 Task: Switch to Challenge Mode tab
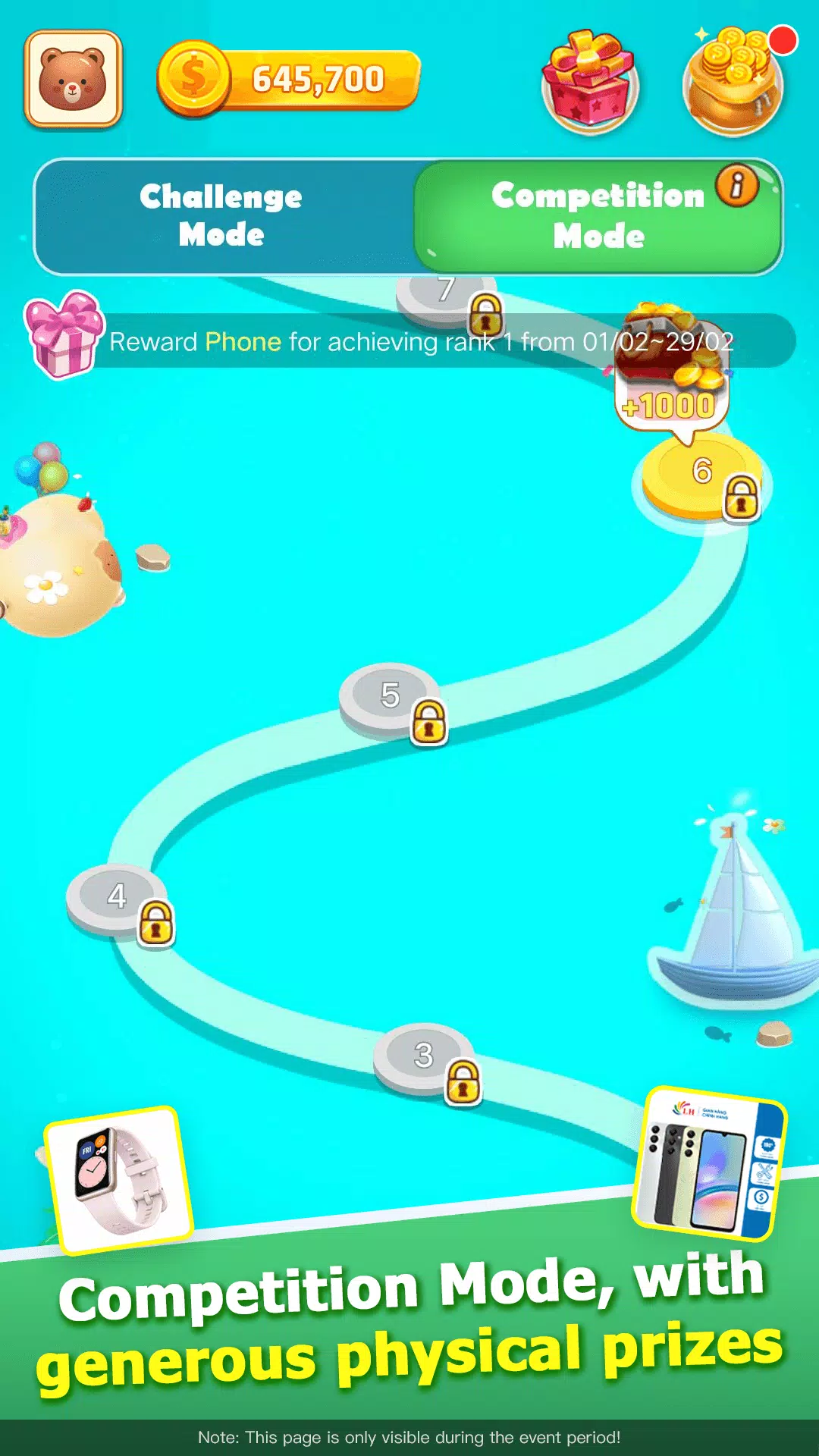221,216
